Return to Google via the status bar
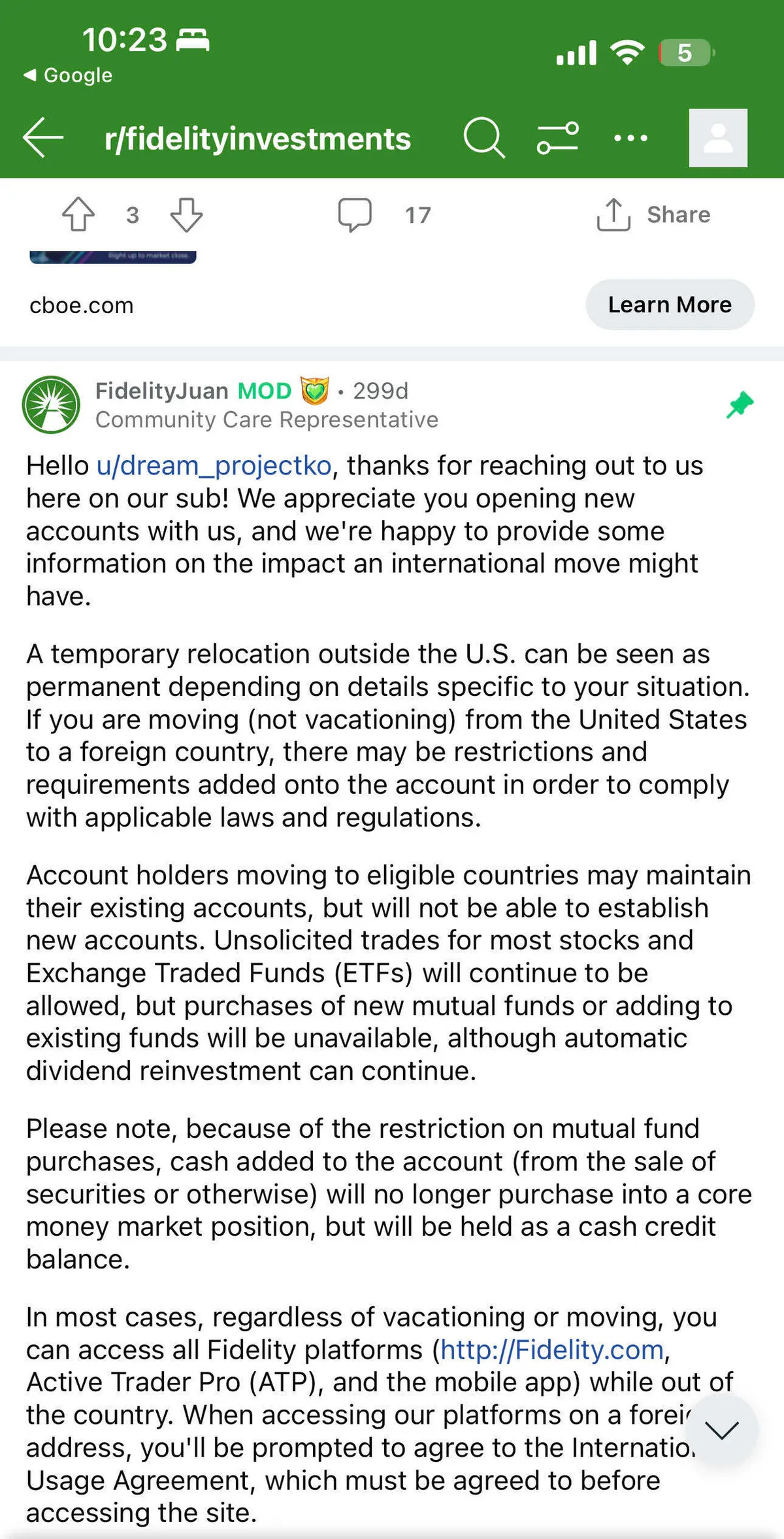The image size is (784, 1539). coord(68,75)
